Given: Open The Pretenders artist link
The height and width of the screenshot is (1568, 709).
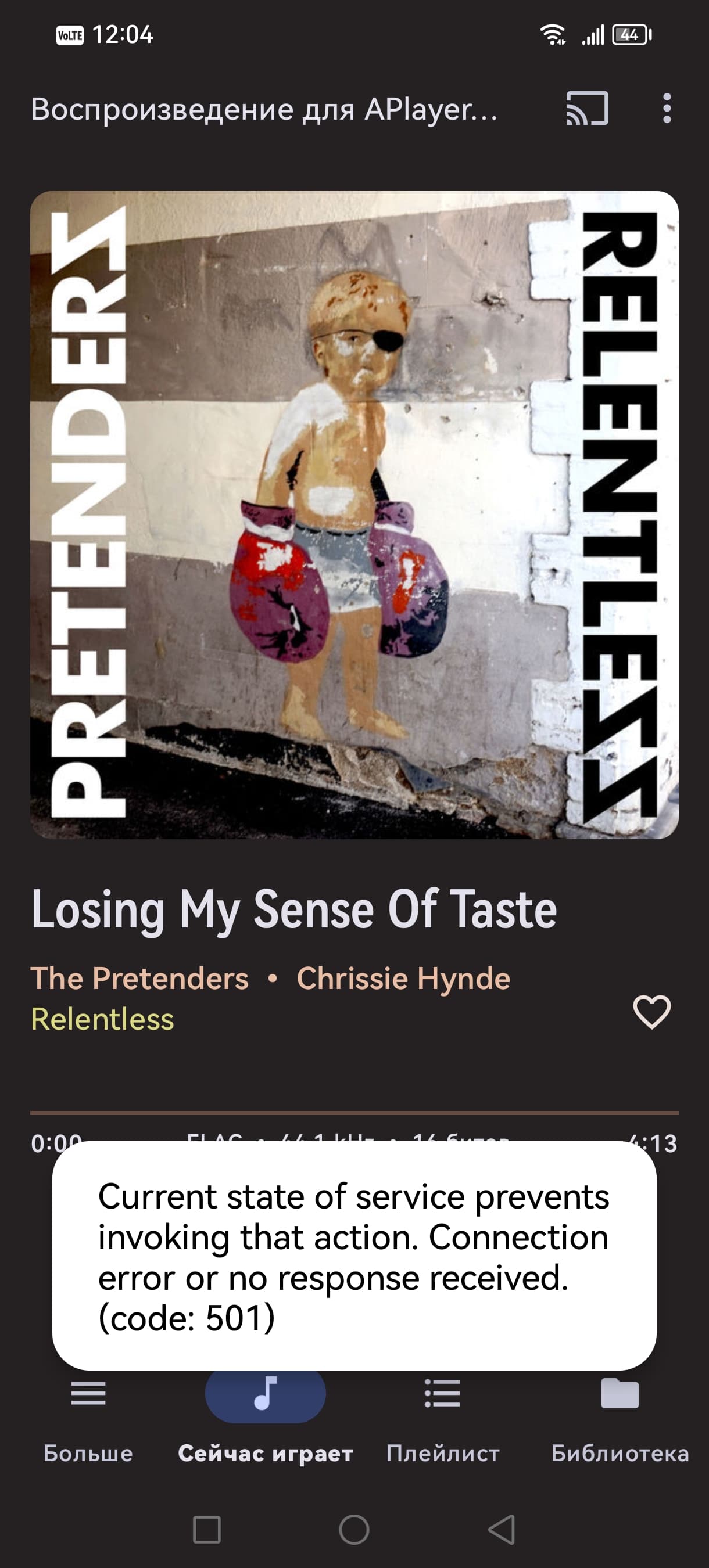Looking at the screenshot, I should pyautogui.click(x=139, y=979).
